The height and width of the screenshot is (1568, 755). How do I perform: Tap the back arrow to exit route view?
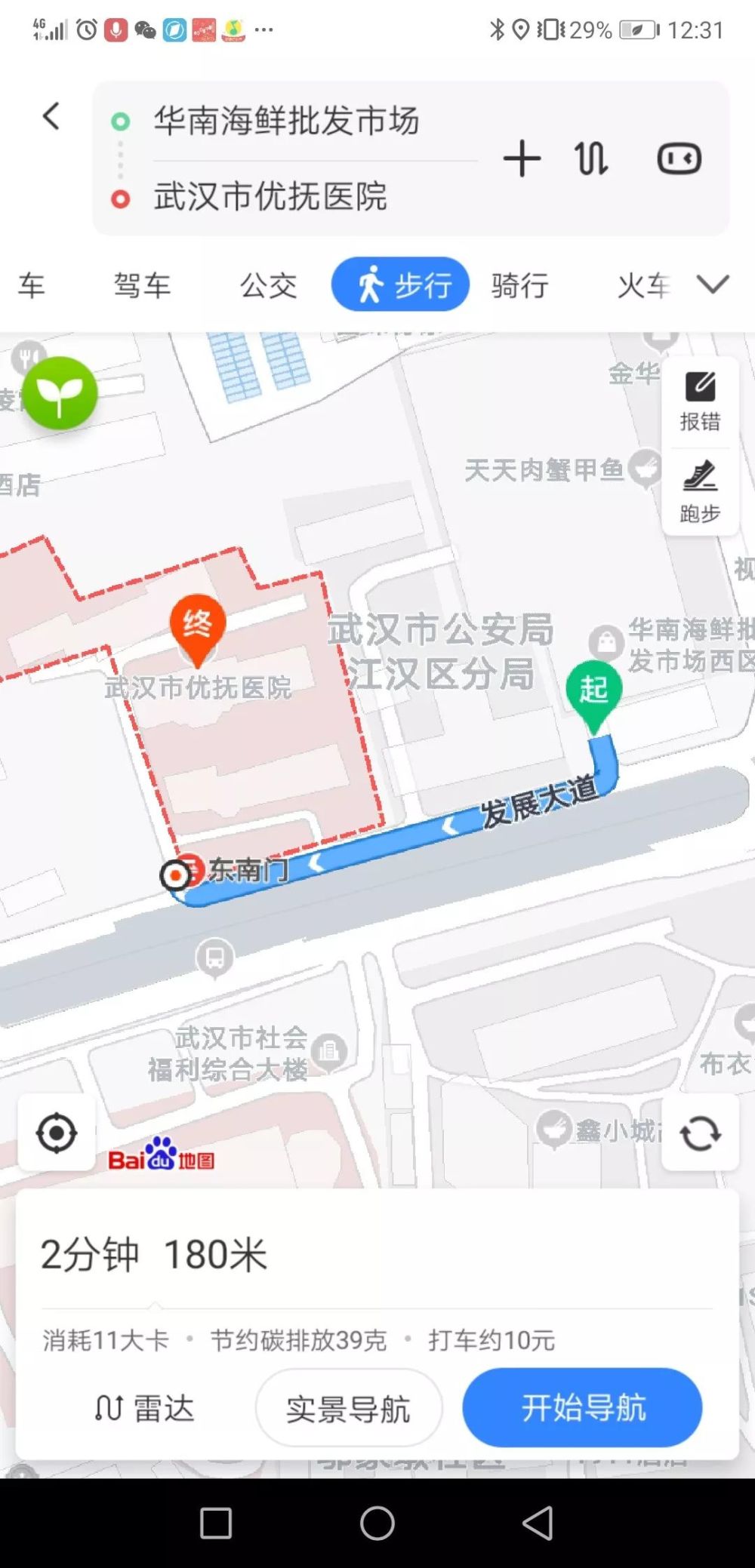[x=51, y=116]
